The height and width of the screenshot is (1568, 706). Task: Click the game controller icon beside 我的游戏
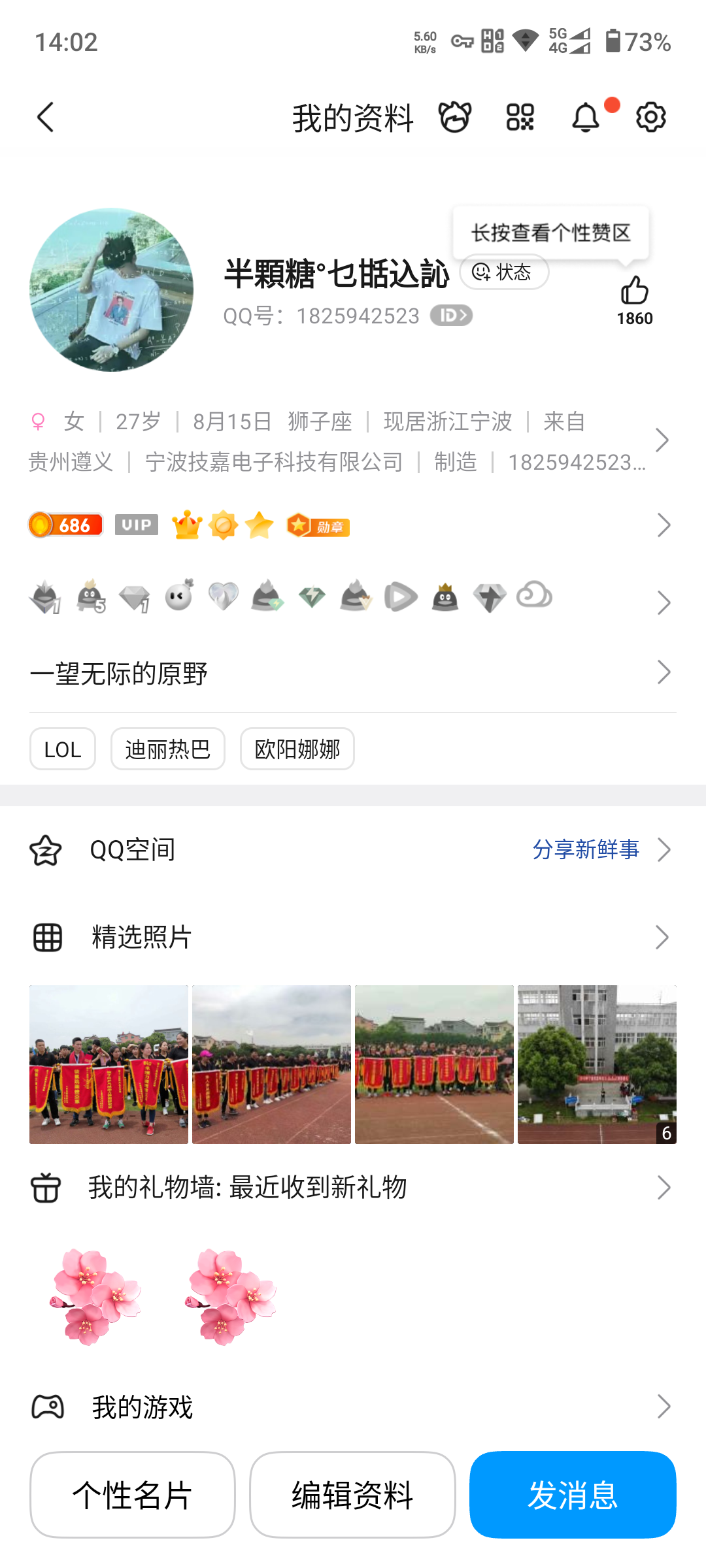pos(46,1407)
